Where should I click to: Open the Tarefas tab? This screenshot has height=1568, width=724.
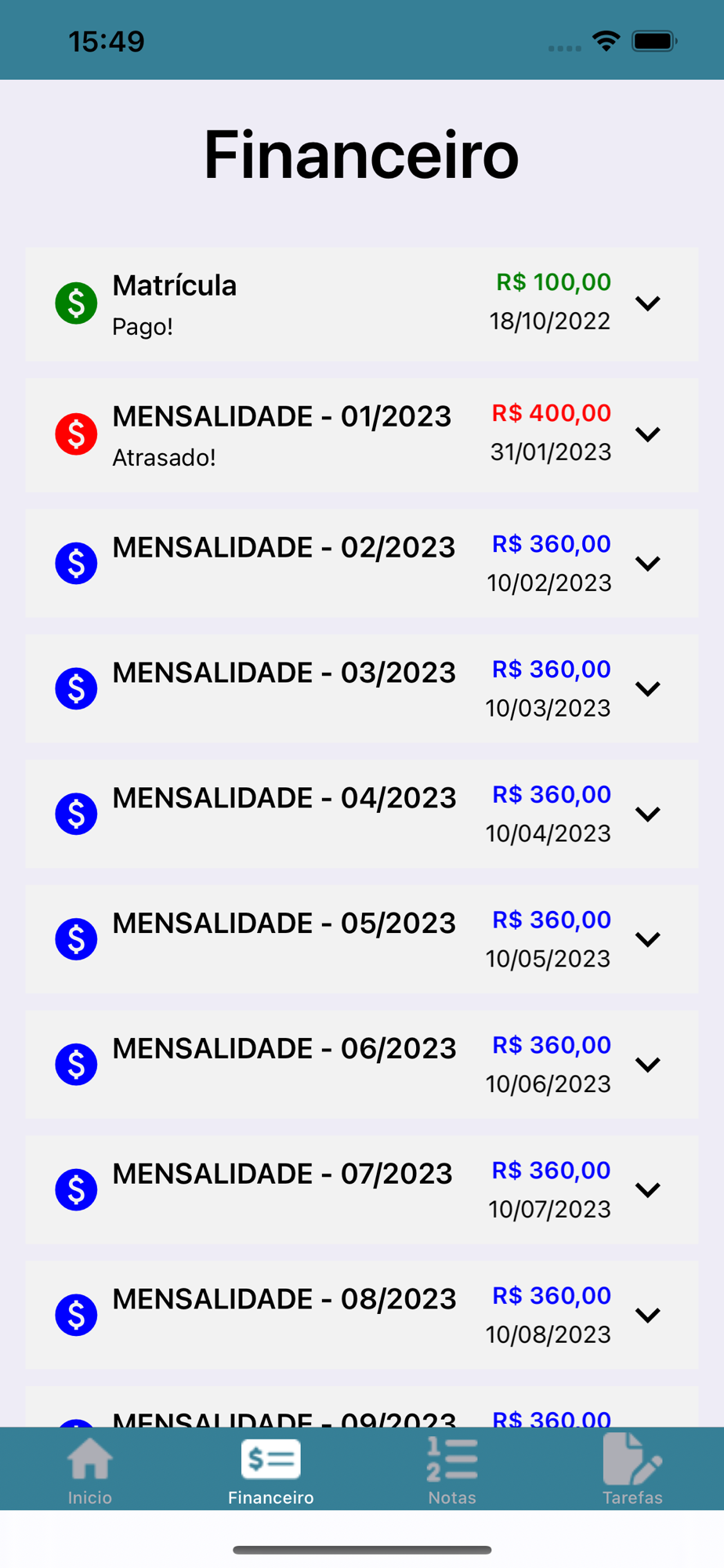(x=633, y=1470)
